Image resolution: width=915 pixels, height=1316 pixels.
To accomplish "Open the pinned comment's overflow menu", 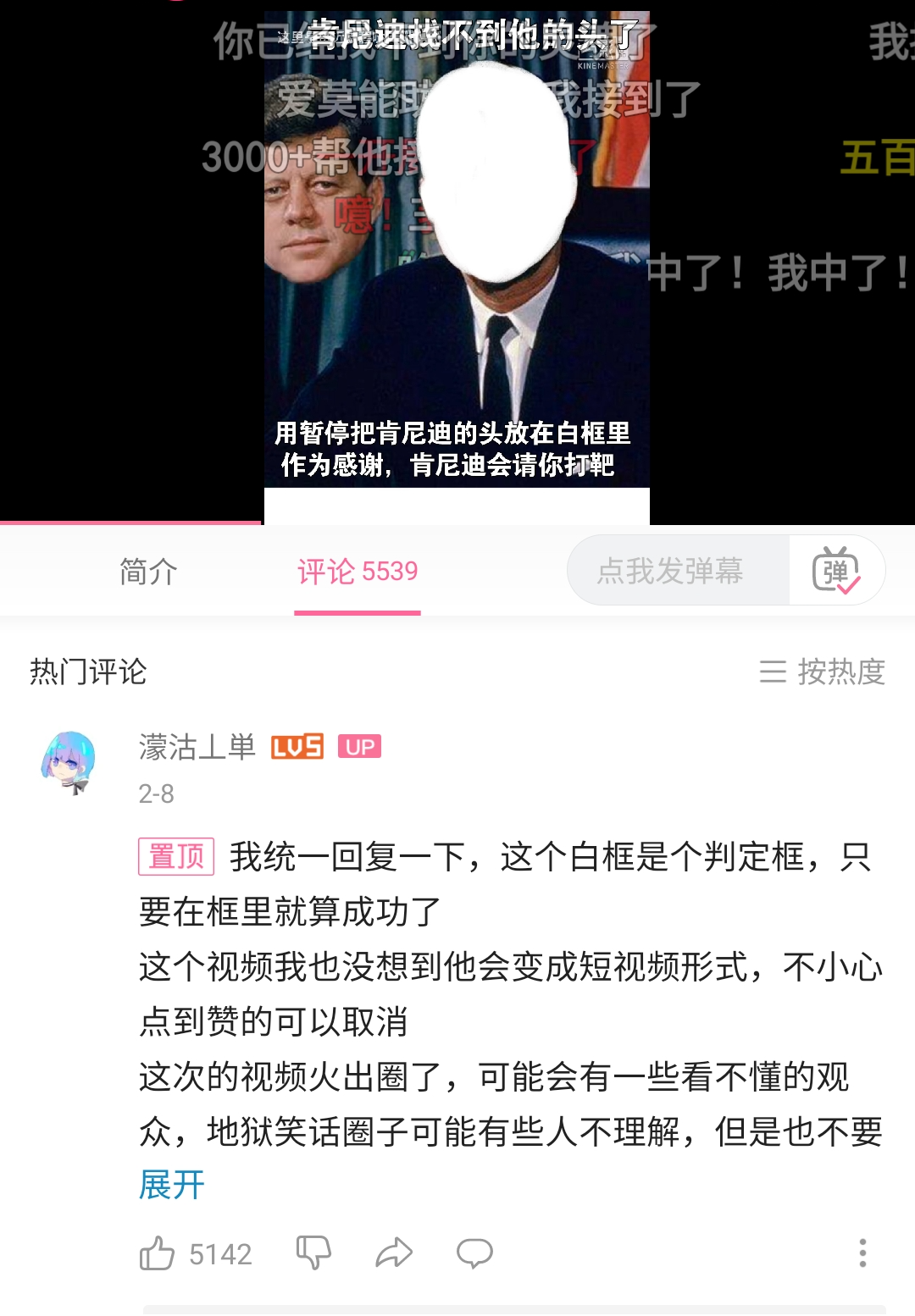I will point(862,1252).
